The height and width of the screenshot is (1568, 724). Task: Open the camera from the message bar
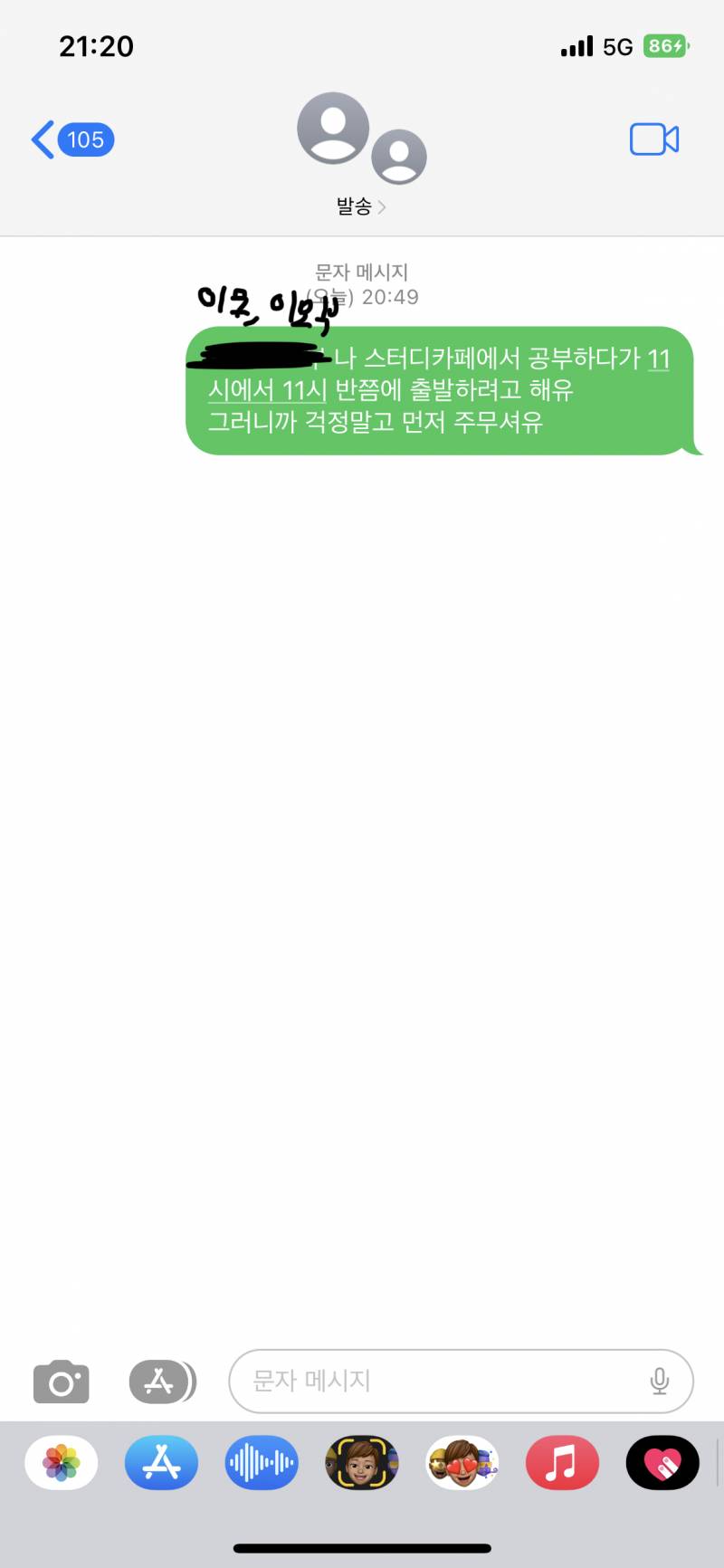point(61,1381)
